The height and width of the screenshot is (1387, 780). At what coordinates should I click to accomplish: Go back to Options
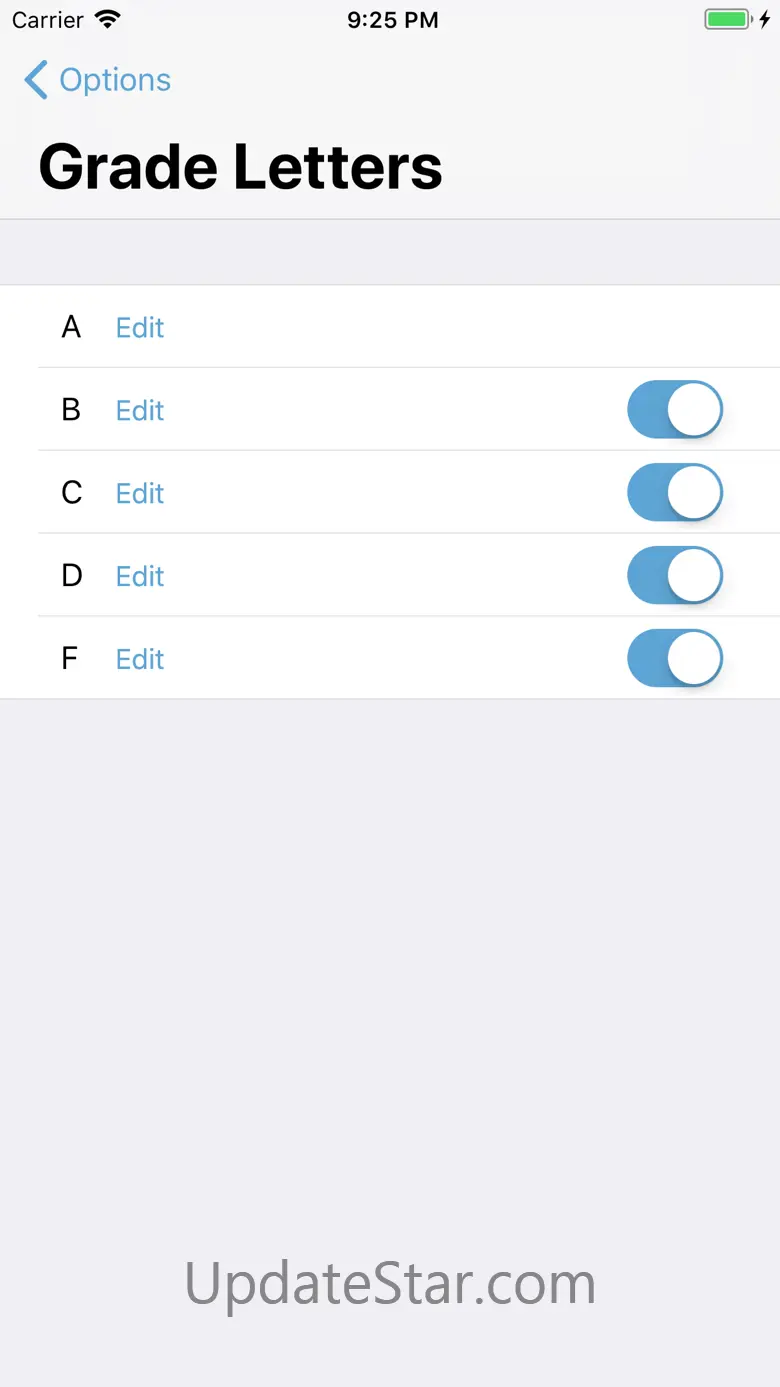pos(98,80)
